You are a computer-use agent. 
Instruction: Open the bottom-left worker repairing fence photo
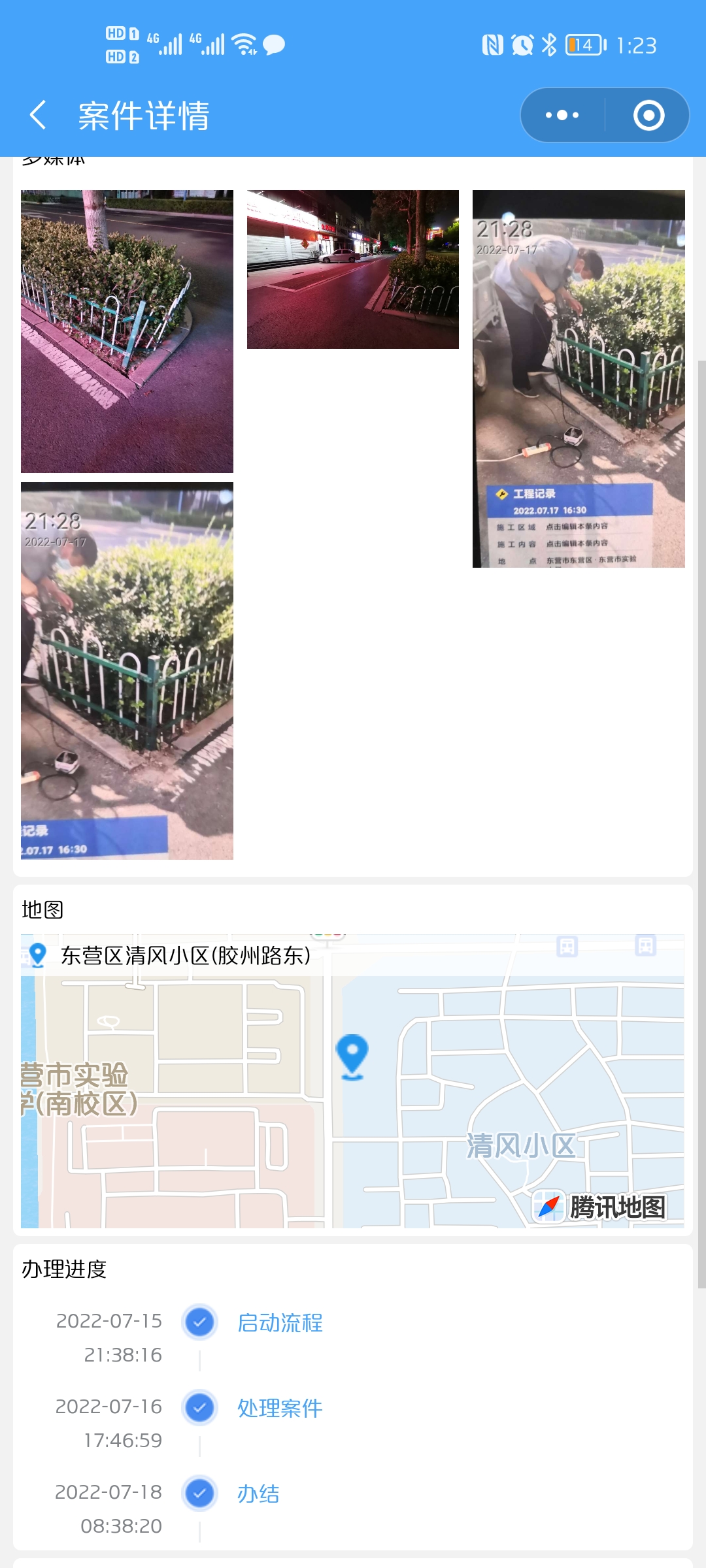point(127,671)
